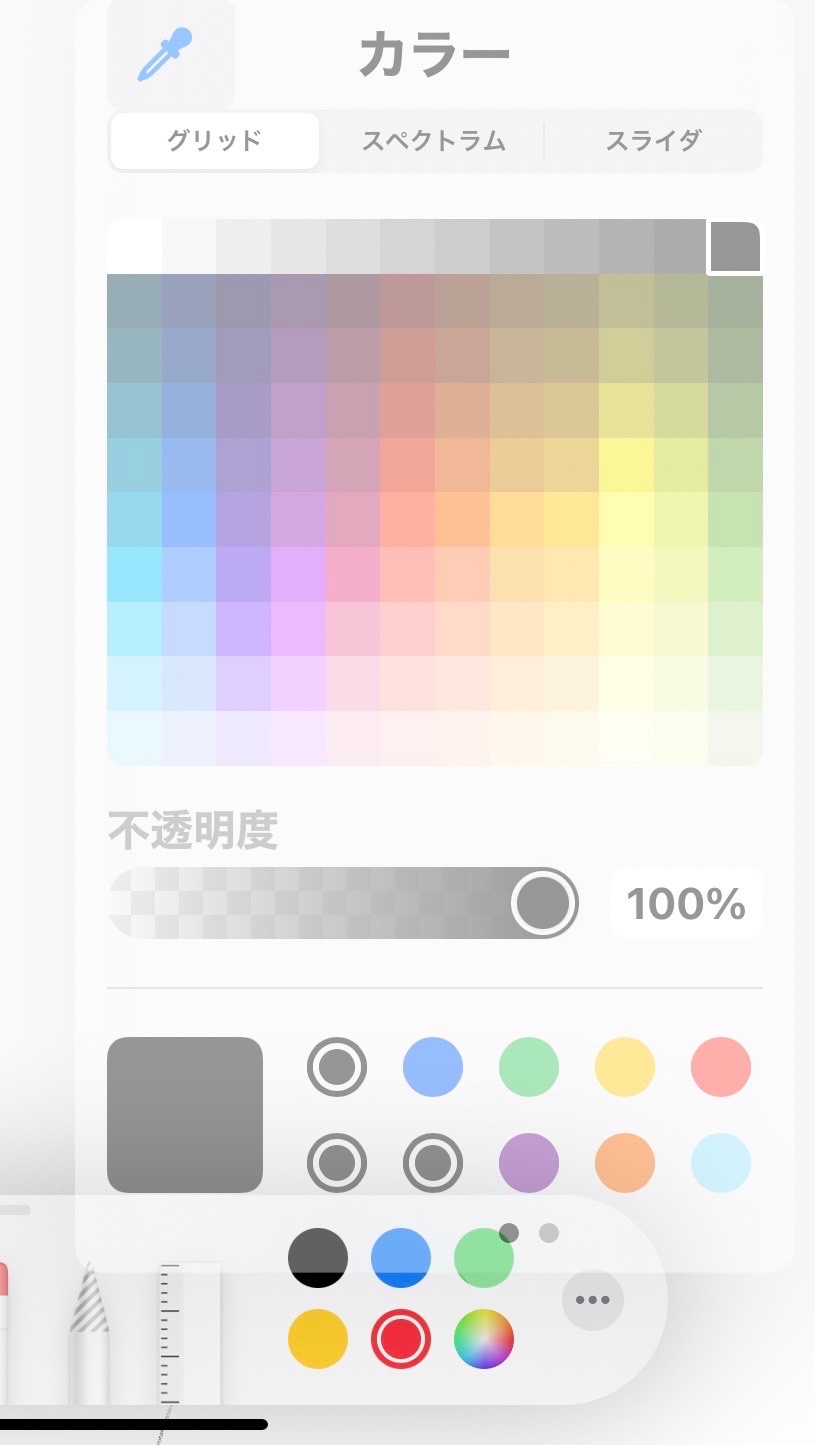The height and width of the screenshot is (1445, 815).
Task: Pick the pink saved swatch
Action: pyautogui.click(x=721, y=1067)
